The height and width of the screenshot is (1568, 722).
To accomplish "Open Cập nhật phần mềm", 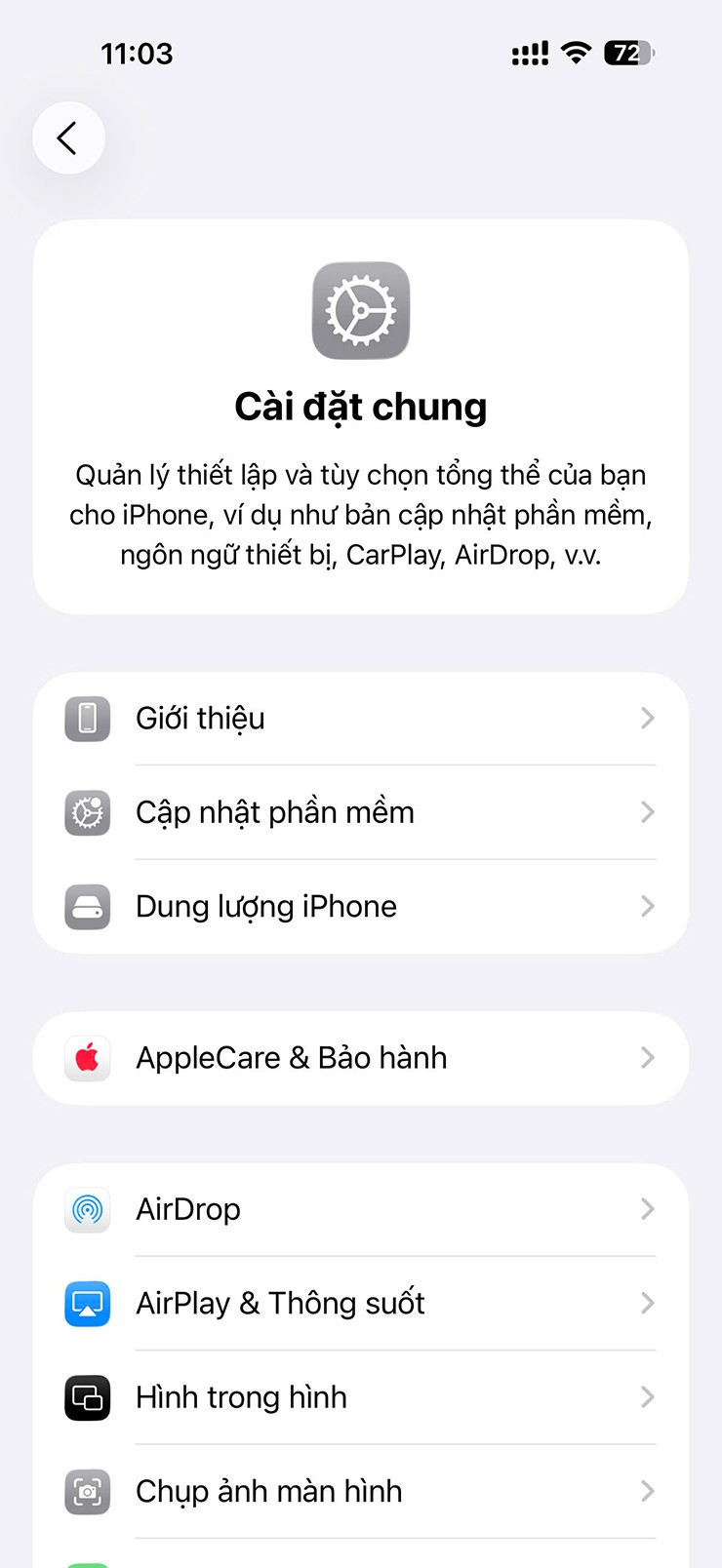I will click(x=360, y=812).
